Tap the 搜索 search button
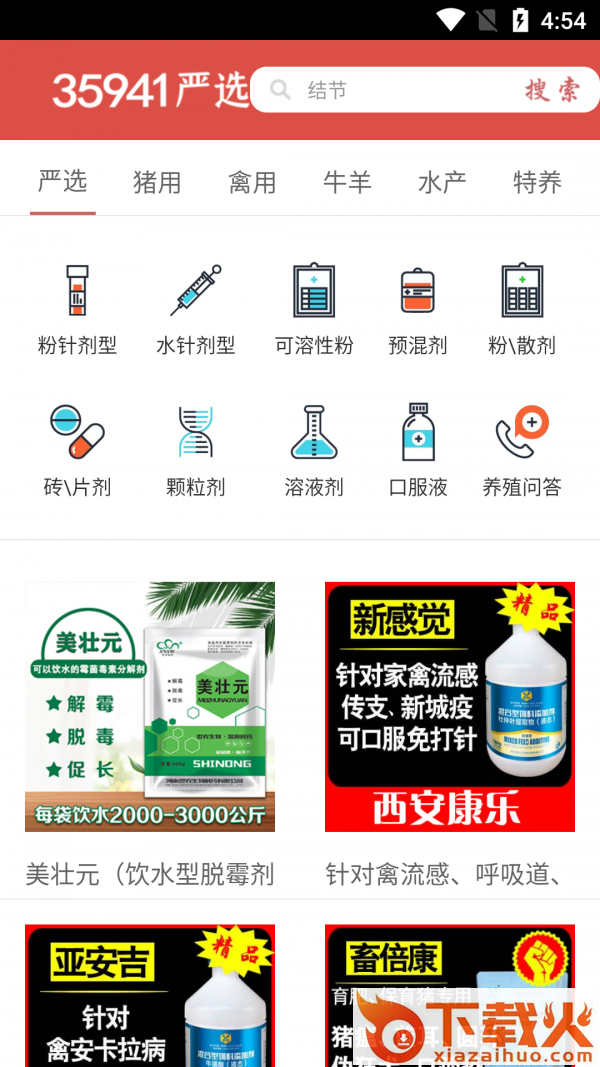This screenshot has width=600, height=1067. coord(552,90)
